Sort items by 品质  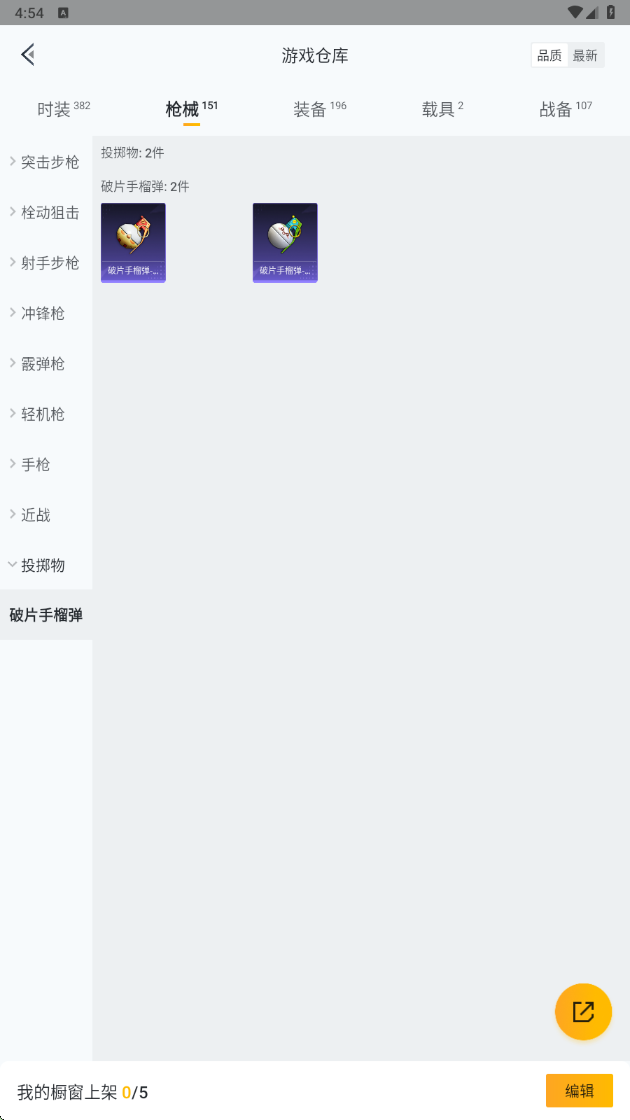[549, 56]
